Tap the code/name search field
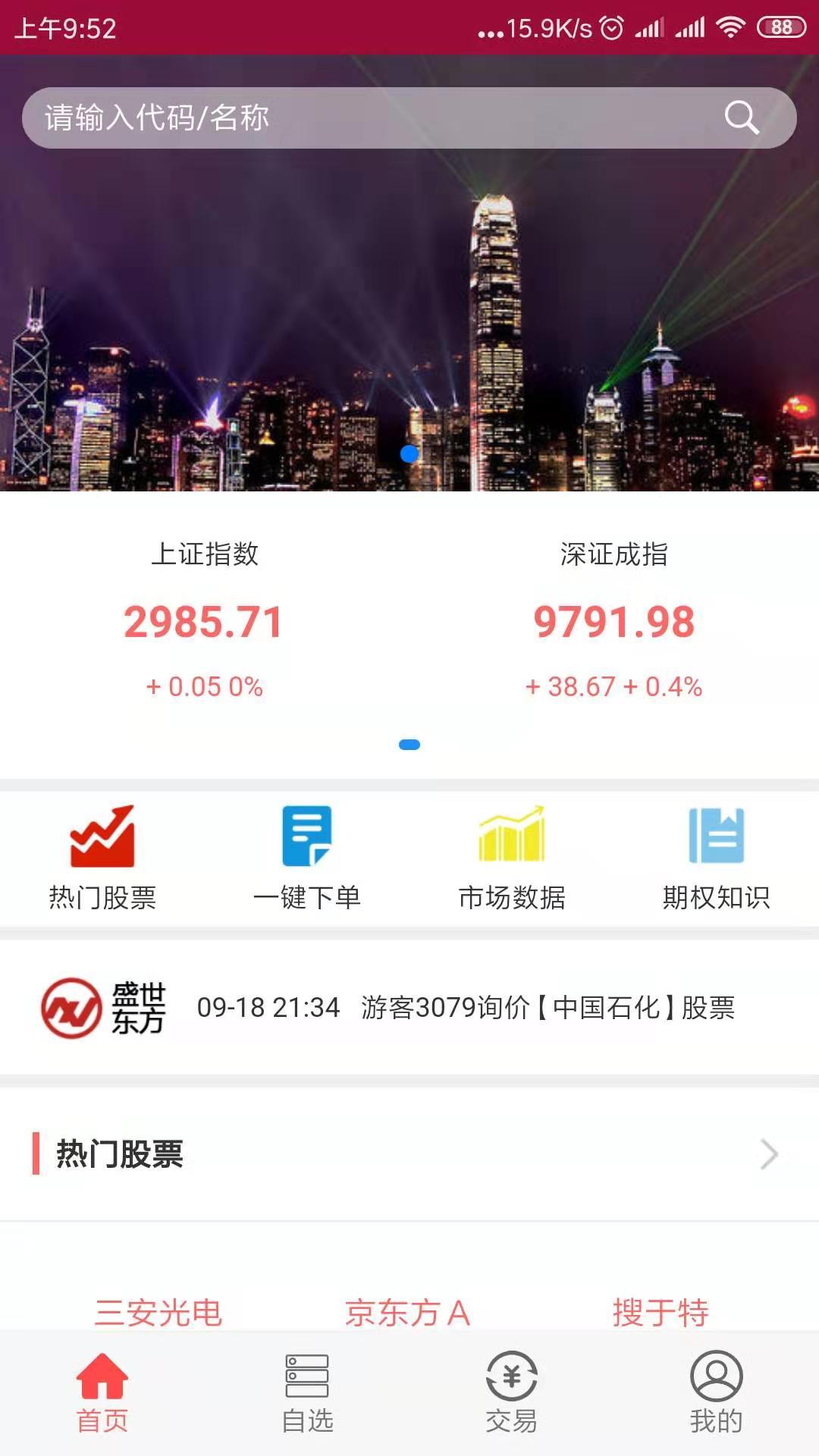 (364, 118)
